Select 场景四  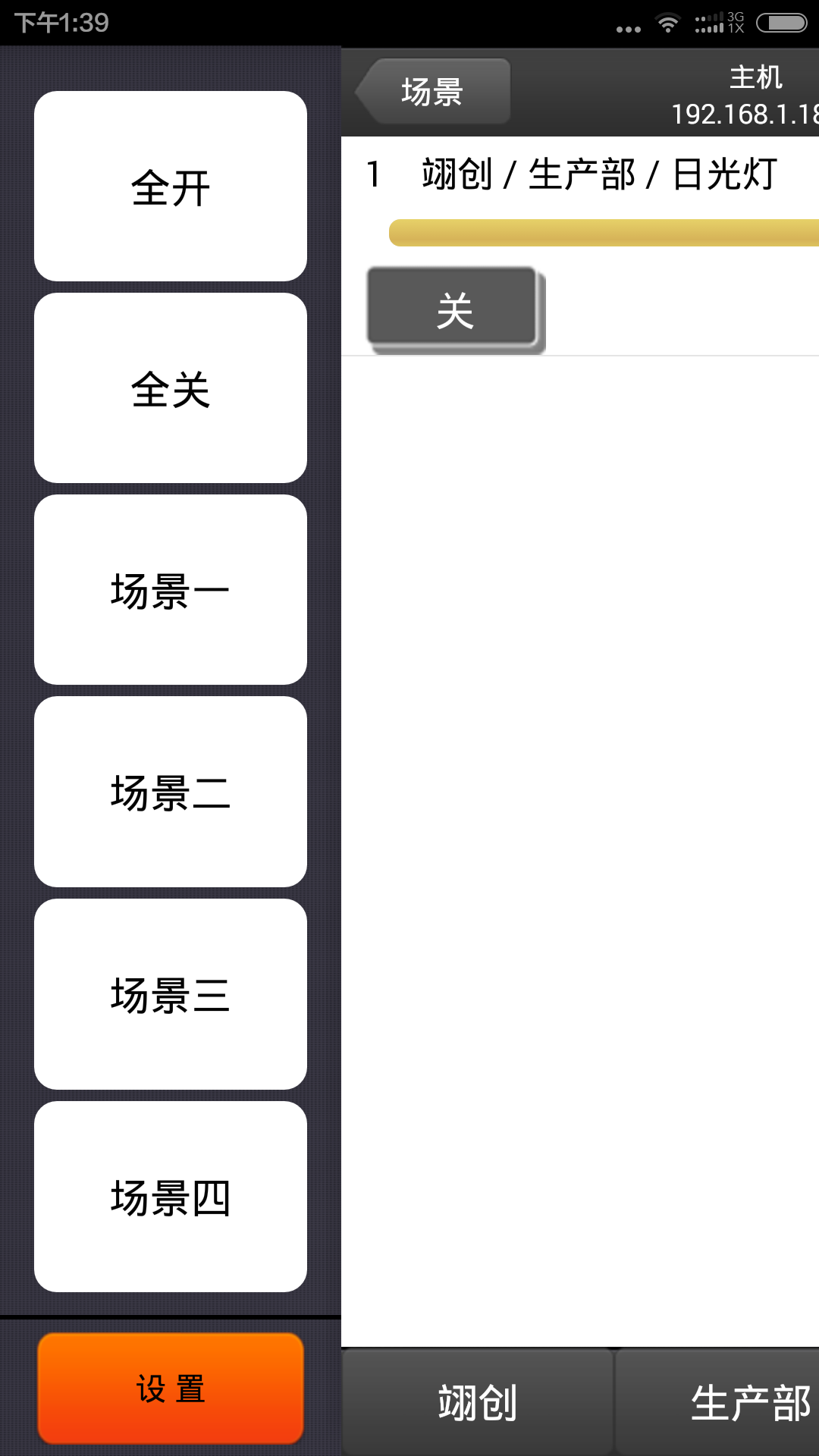[171, 1197]
